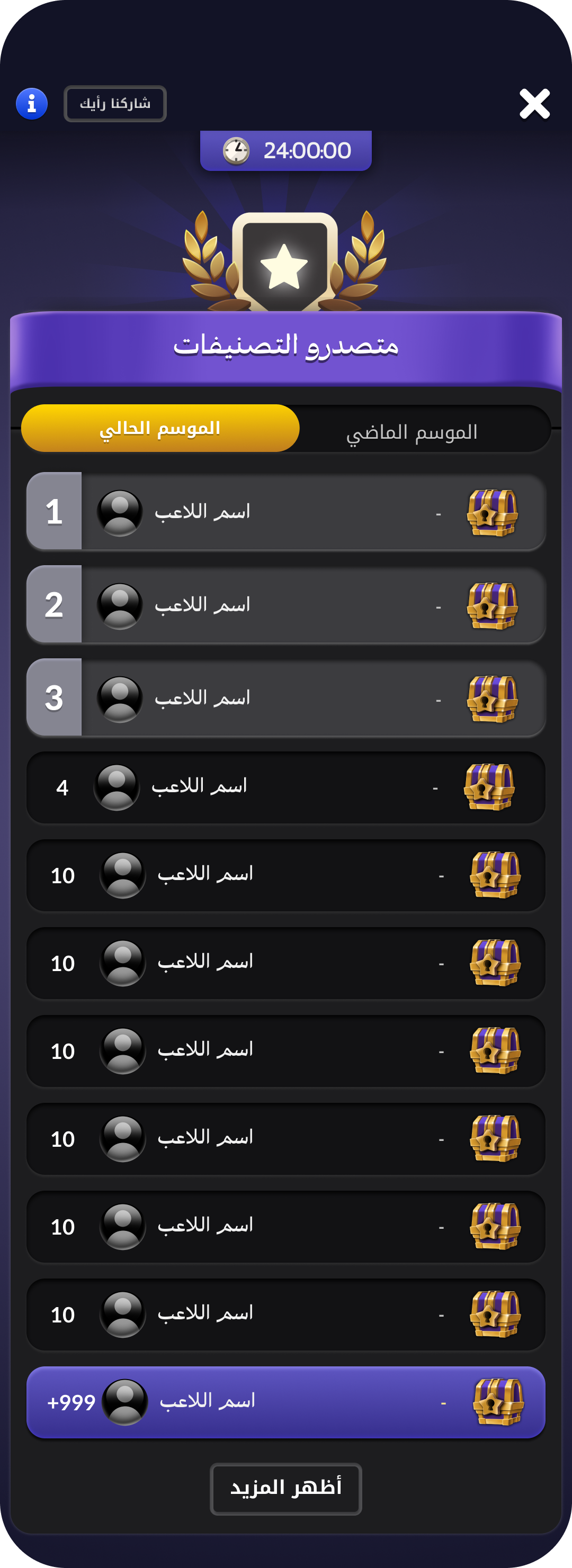Tap the شاركنا رأيك feedback button

click(115, 104)
